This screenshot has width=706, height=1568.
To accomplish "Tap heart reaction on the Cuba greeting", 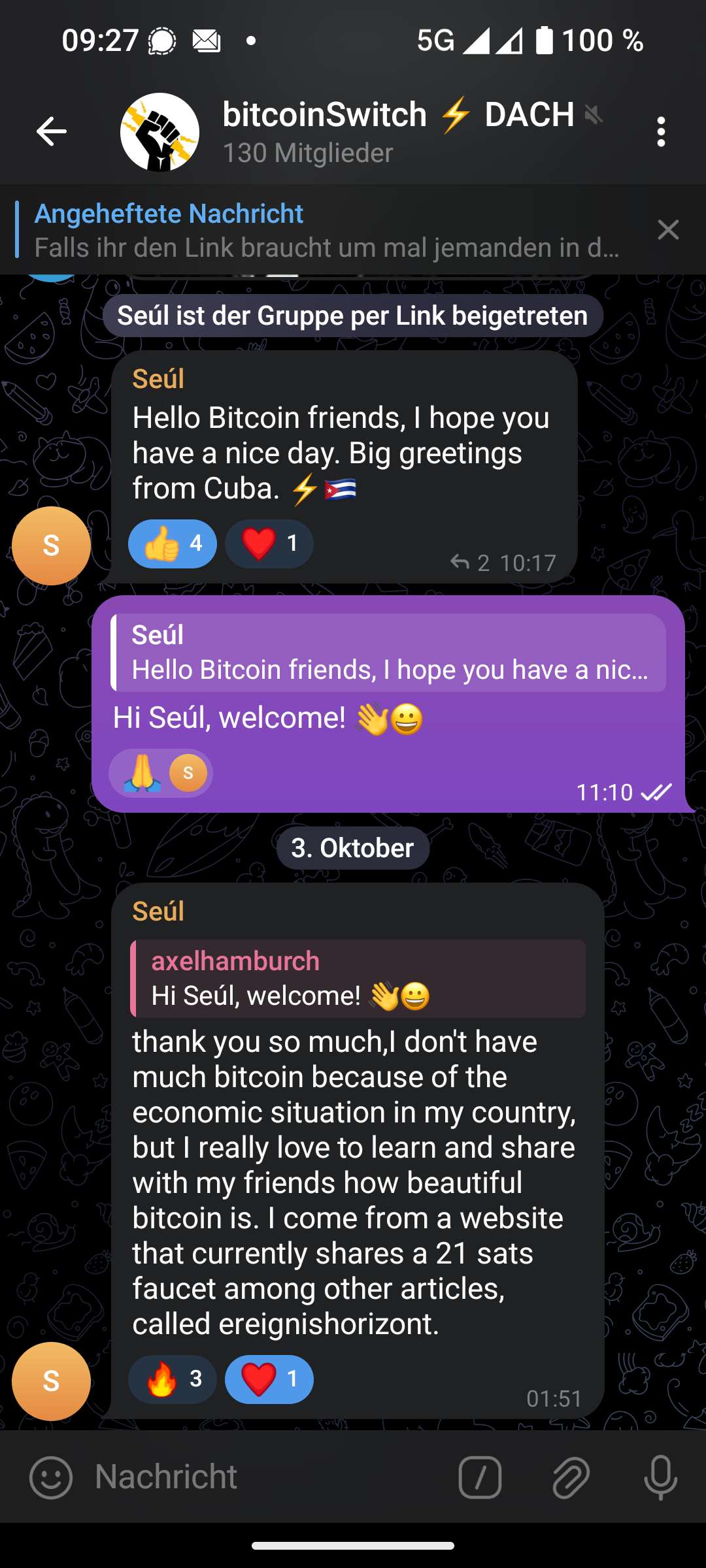I will pos(269,544).
